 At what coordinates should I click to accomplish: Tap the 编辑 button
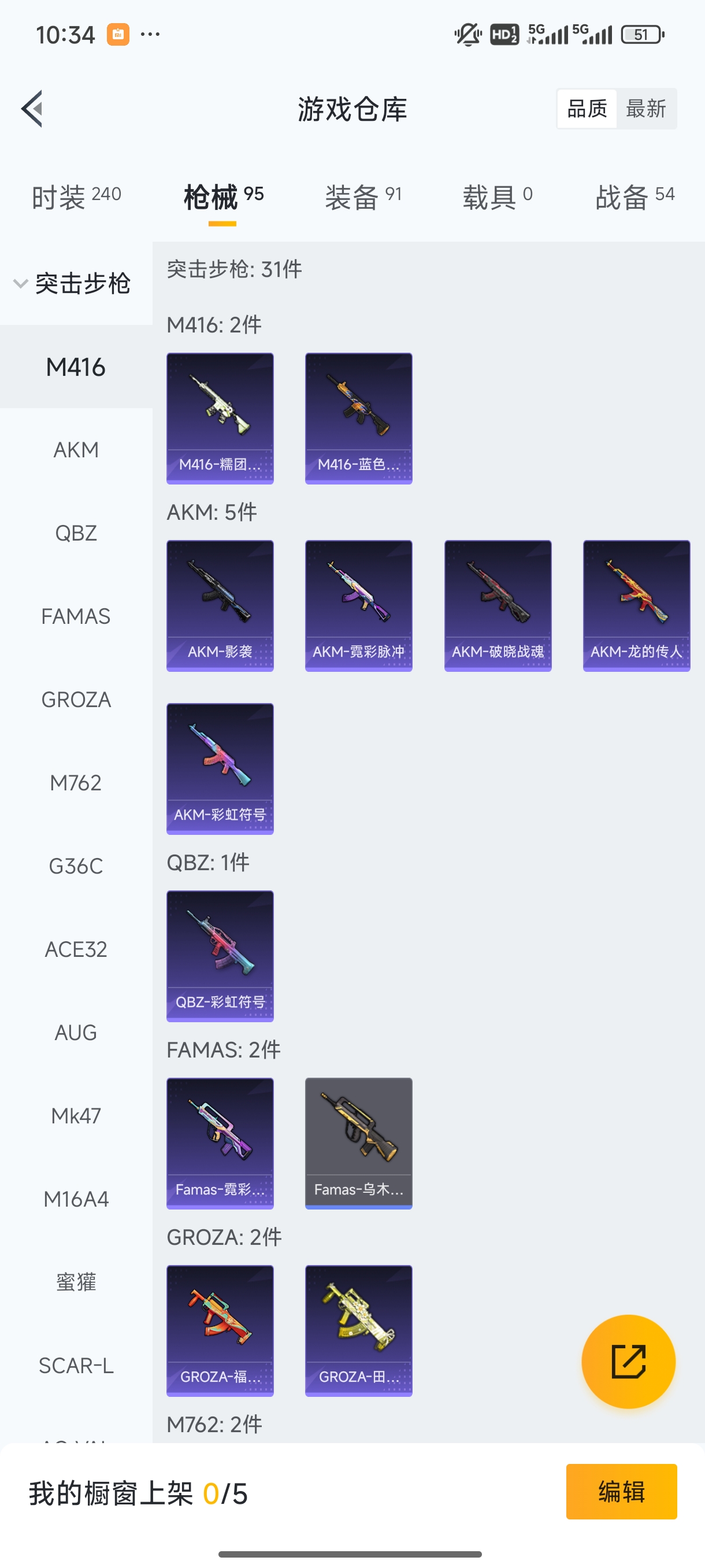(x=621, y=1491)
